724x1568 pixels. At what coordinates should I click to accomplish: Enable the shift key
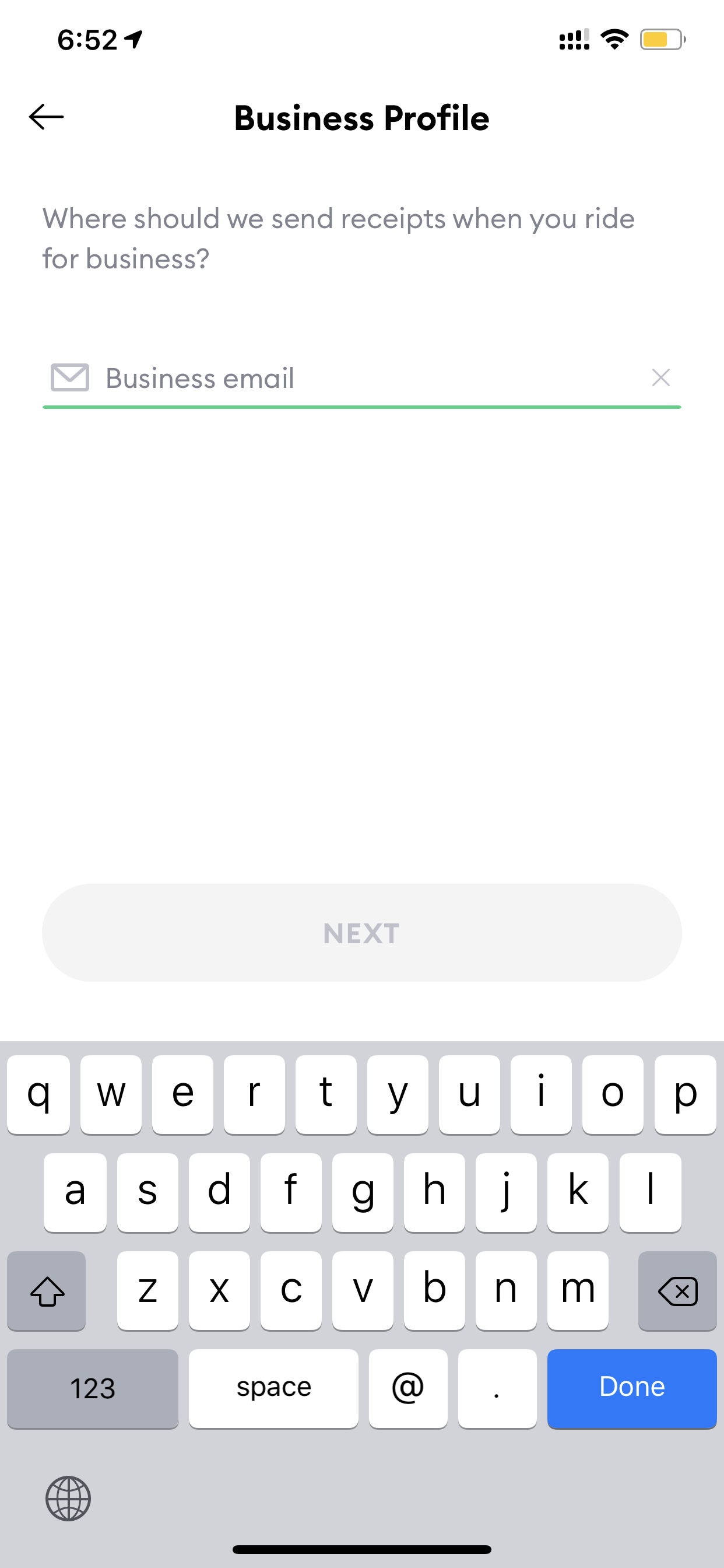pos(47,1290)
